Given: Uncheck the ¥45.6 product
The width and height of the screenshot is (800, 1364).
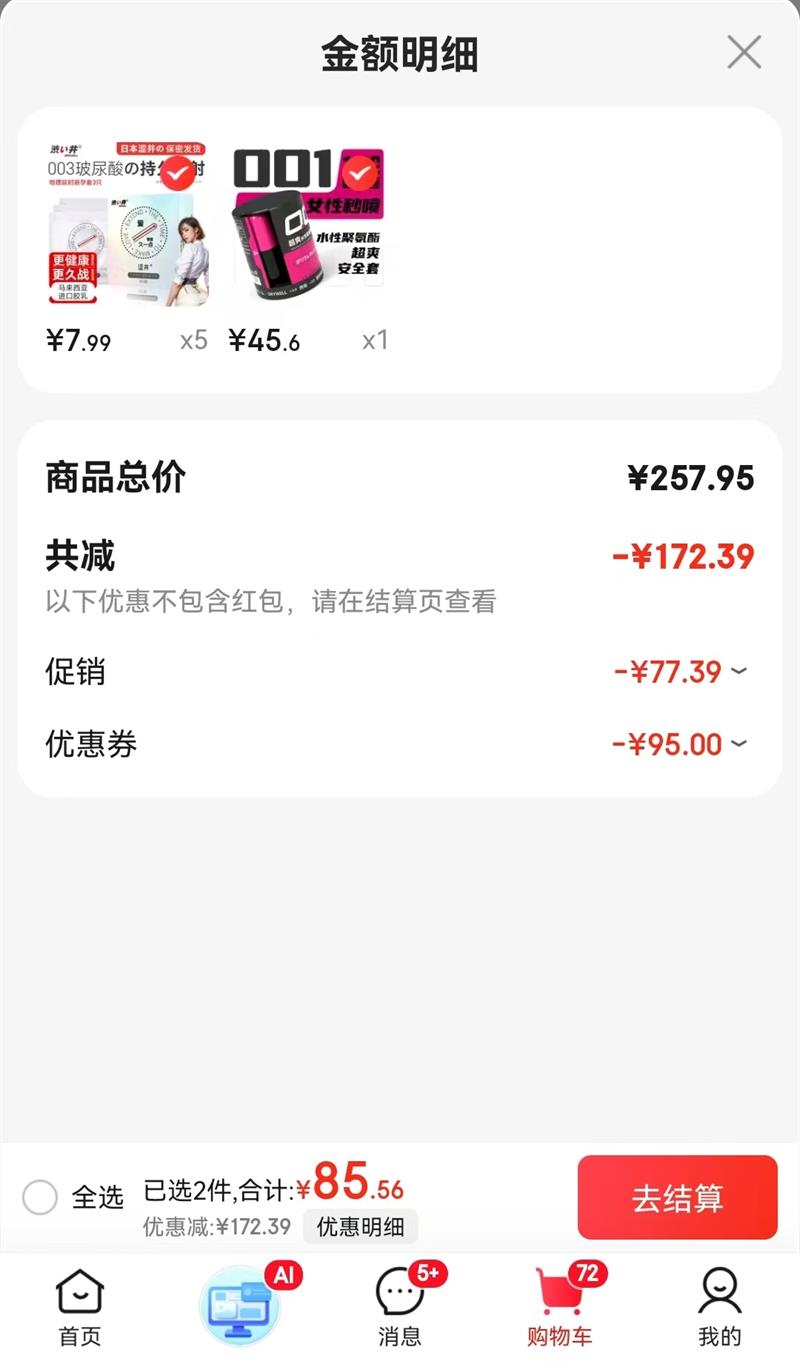Looking at the screenshot, I should coord(360,173).
